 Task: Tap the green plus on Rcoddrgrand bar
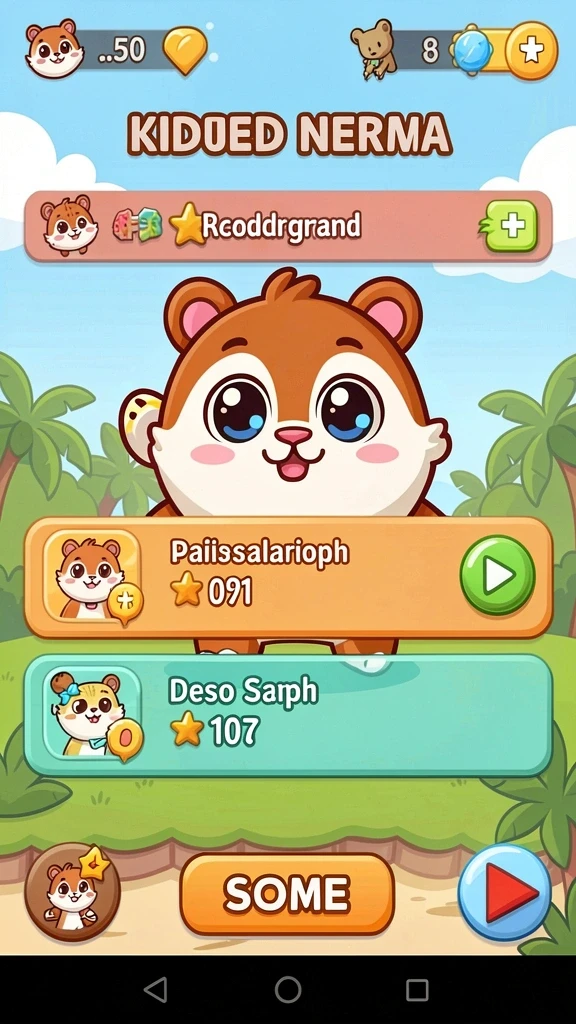[x=511, y=226]
